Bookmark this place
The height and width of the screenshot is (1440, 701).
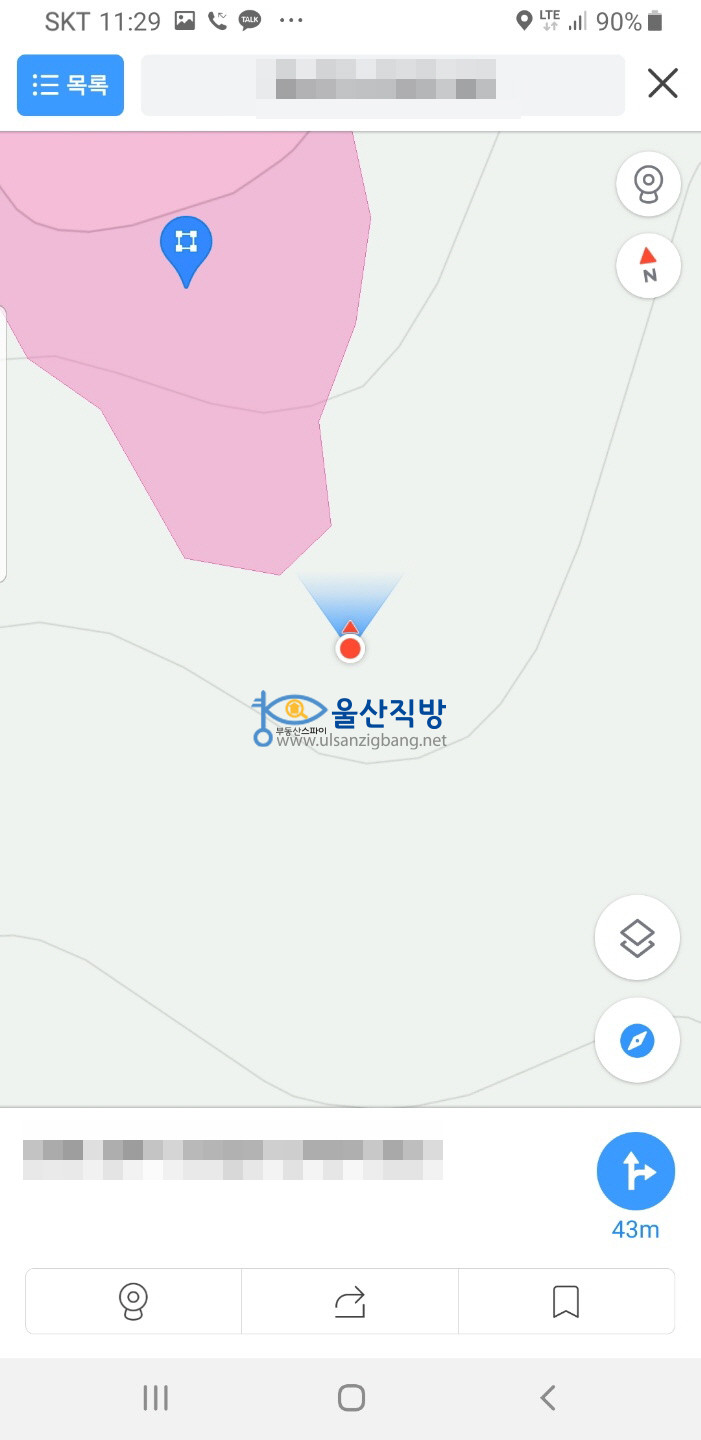click(x=566, y=1301)
